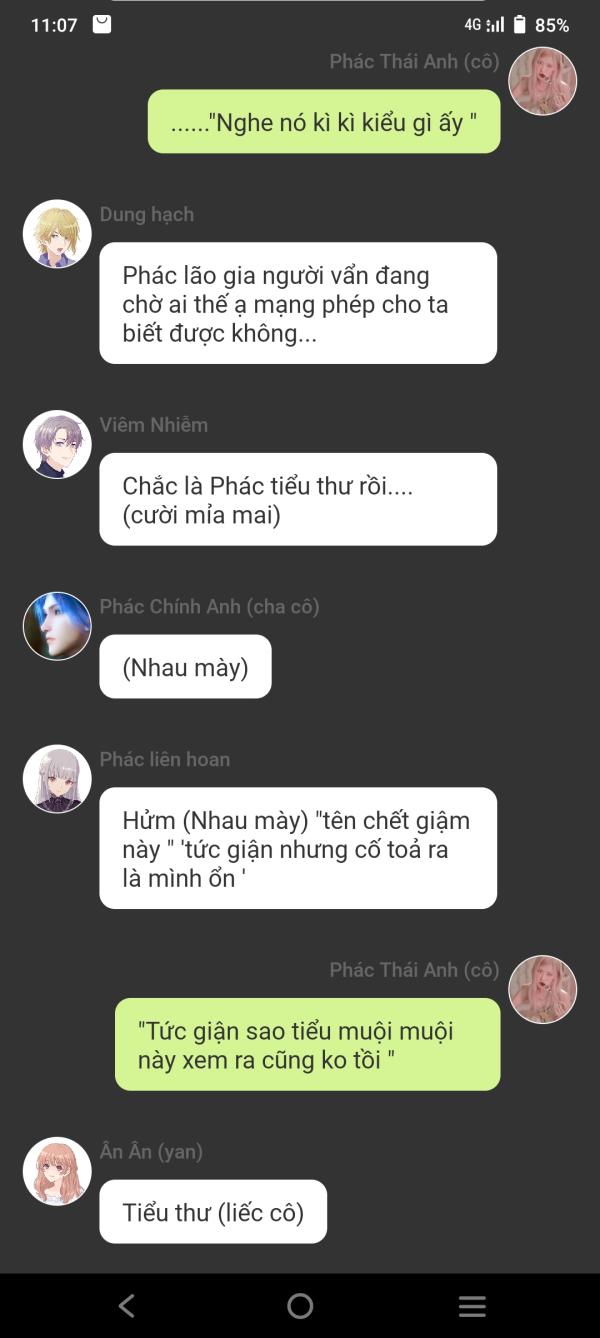This screenshot has width=600, height=1338.
Task: Tap Phác Chính Anh (cha cô) avatar
Action: pyautogui.click(x=57, y=626)
